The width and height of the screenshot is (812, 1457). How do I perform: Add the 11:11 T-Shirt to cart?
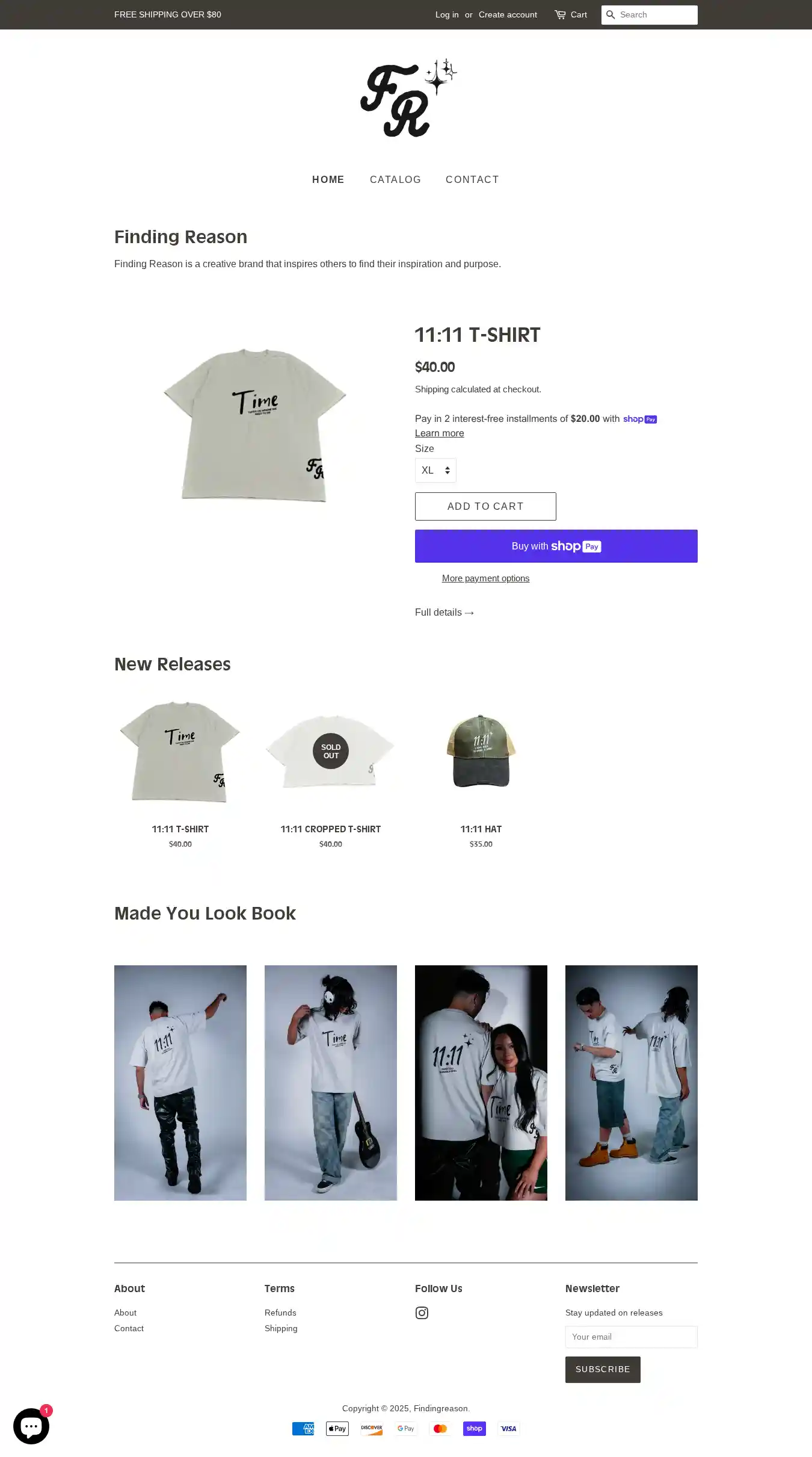tap(485, 506)
